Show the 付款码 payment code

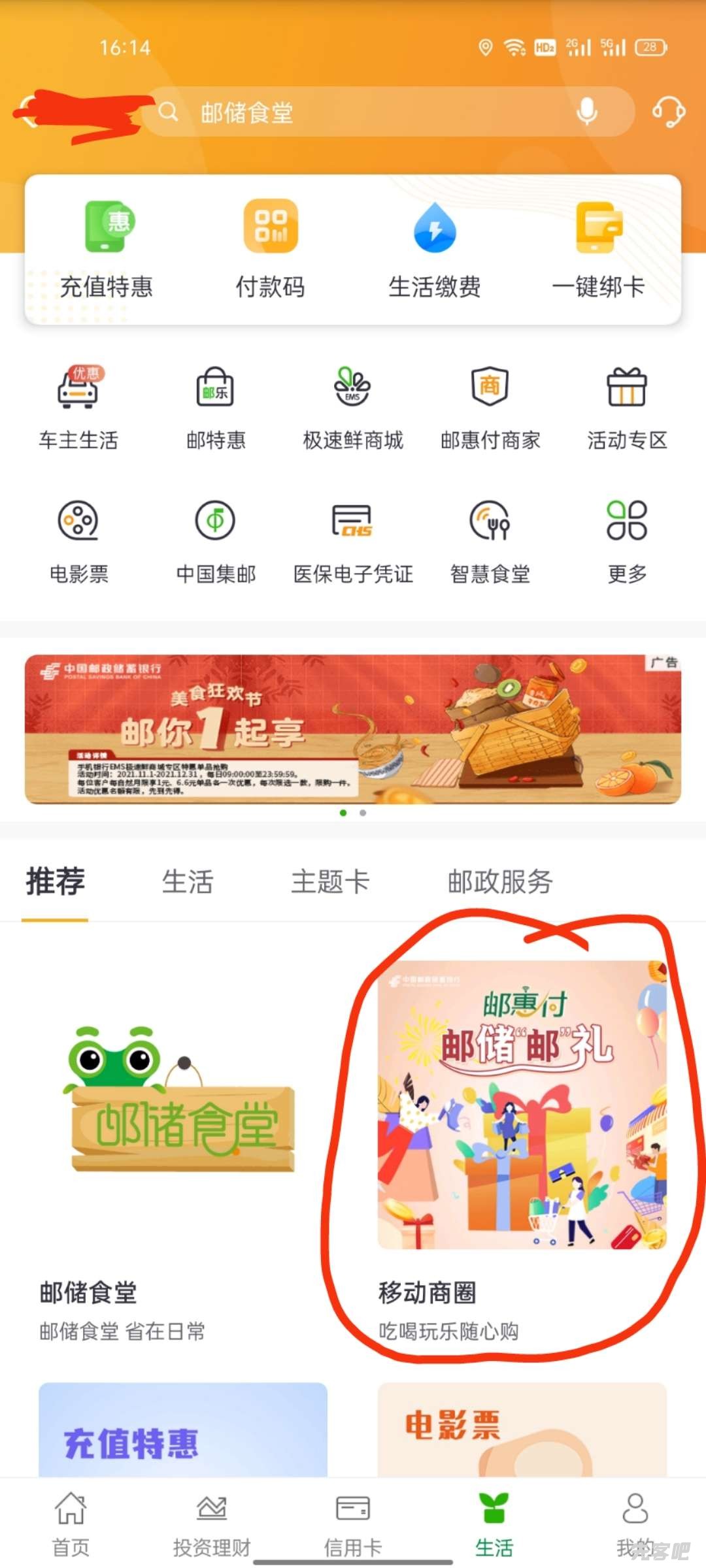(x=271, y=250)
